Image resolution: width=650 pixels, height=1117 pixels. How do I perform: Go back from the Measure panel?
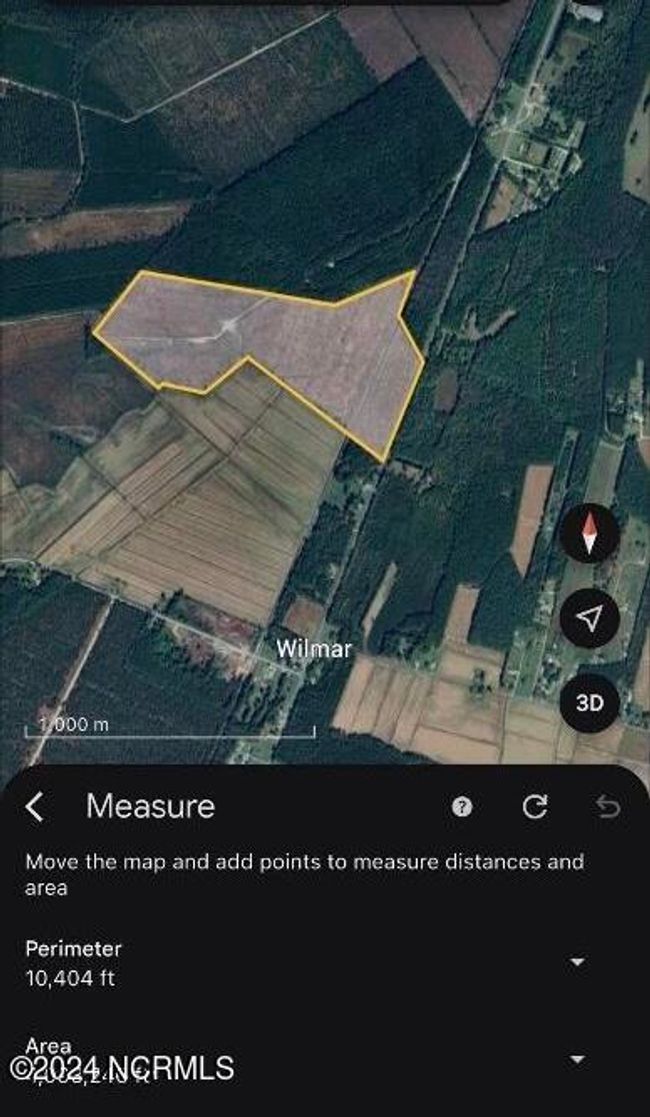(x=35, y=807)
